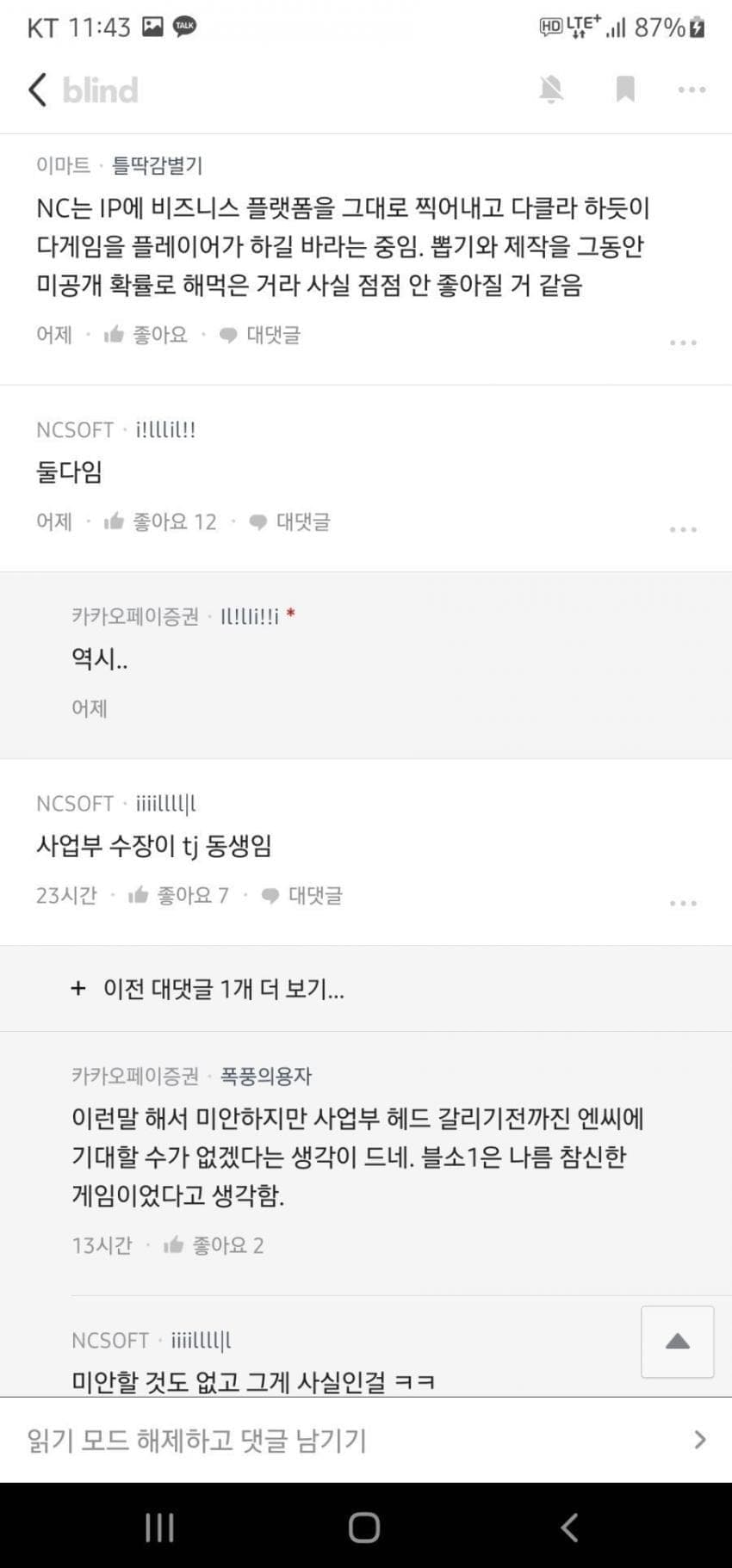Open the top bar overflow menu

tap(692, 90)
